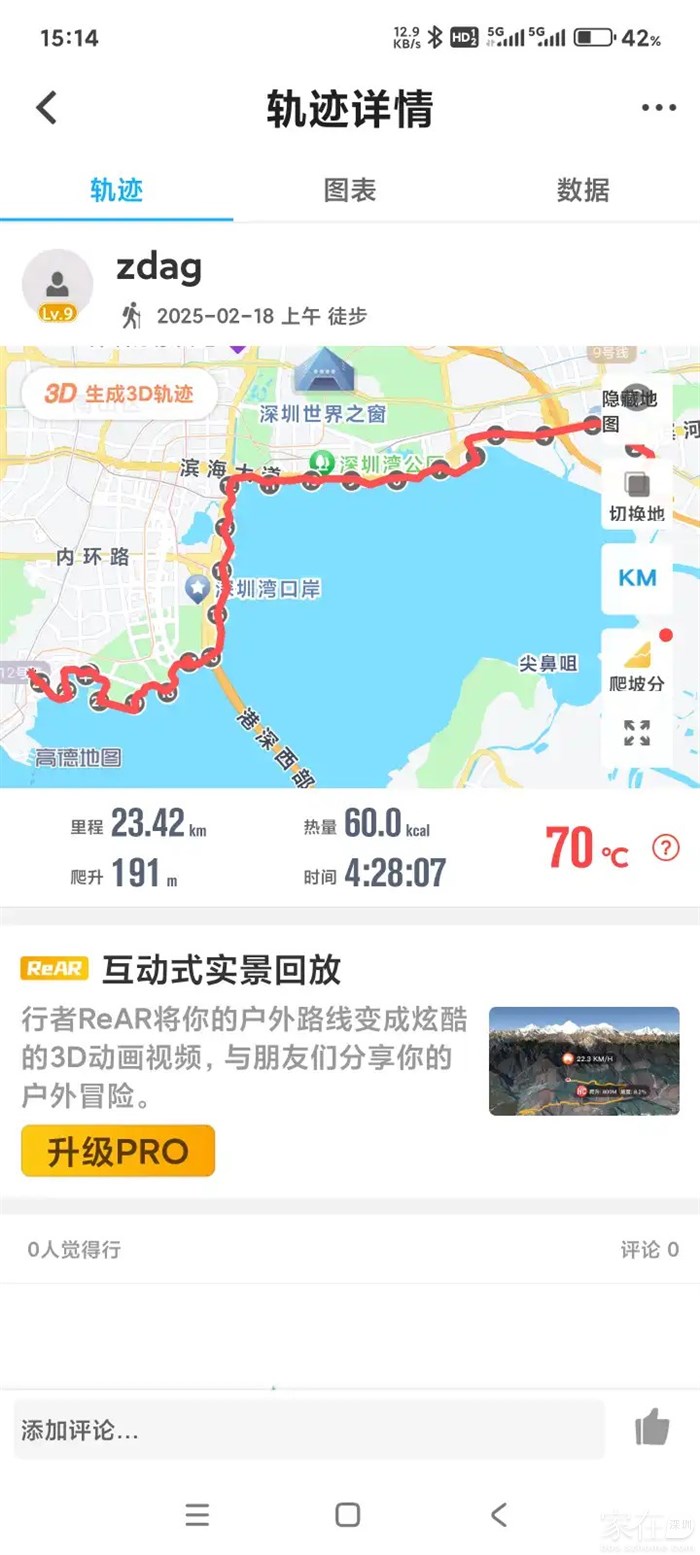Screen dimensions: 700x1555
Task: Open the three-dot overflow menu
Action: click(x=658, y=108)
